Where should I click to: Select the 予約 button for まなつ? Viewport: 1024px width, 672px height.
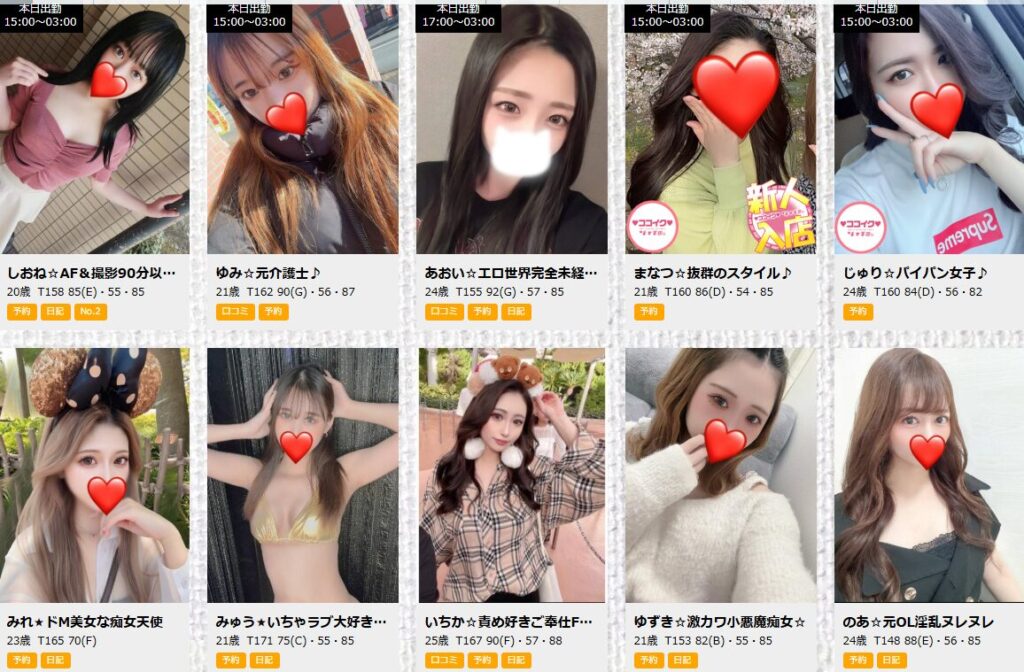pos(649,312)
